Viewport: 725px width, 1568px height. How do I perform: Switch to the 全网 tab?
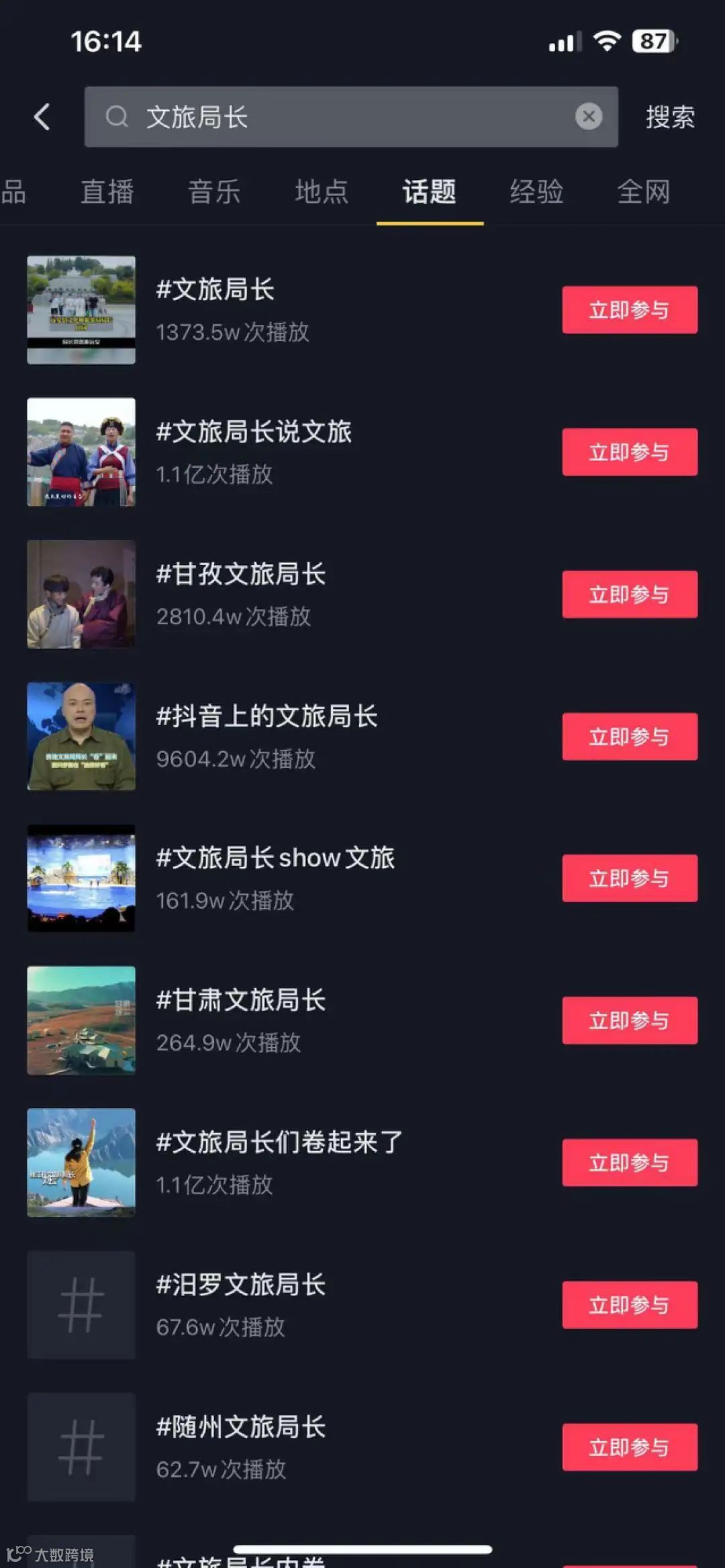(643, 192)
